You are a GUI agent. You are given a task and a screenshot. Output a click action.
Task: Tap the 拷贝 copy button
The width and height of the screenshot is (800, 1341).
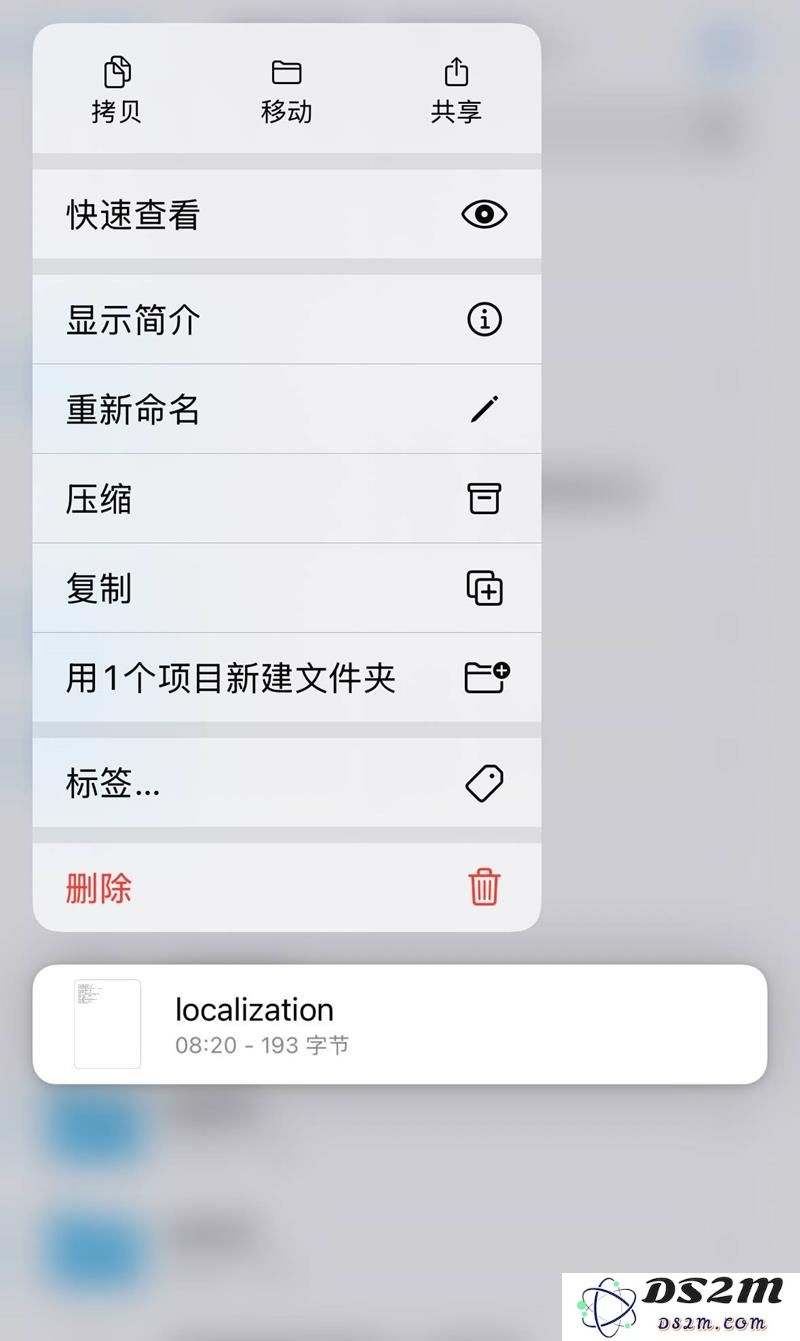[117, 90]
